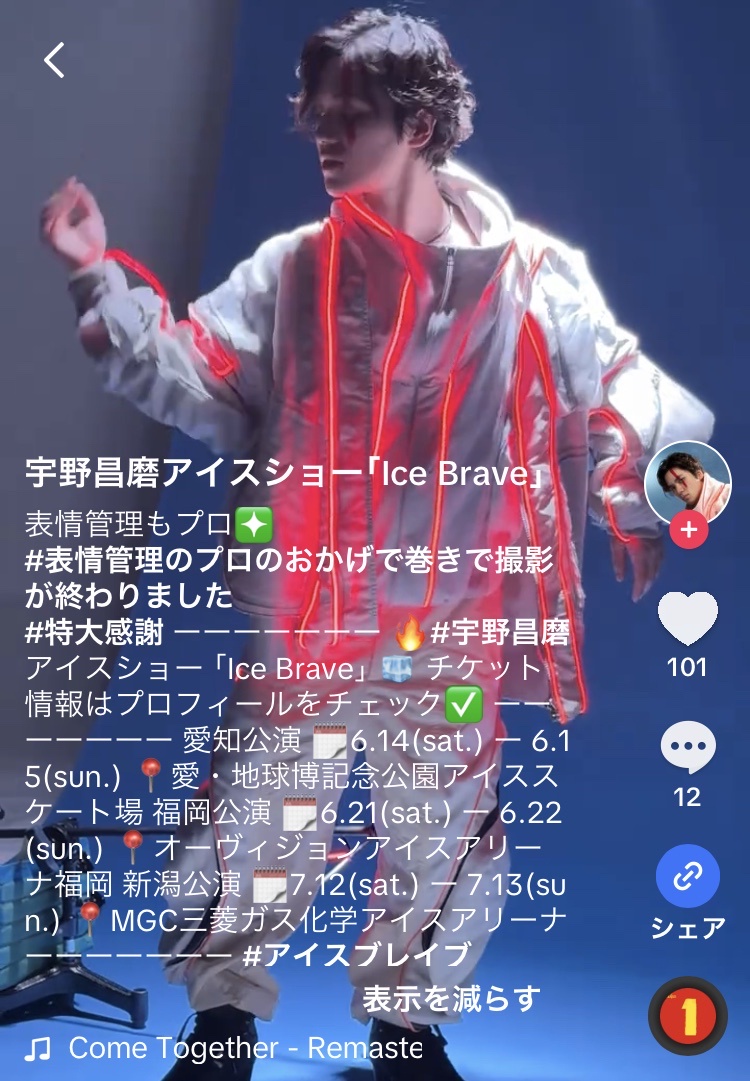Collapse the caption via 表示を減らす

[x=451, y=997]
